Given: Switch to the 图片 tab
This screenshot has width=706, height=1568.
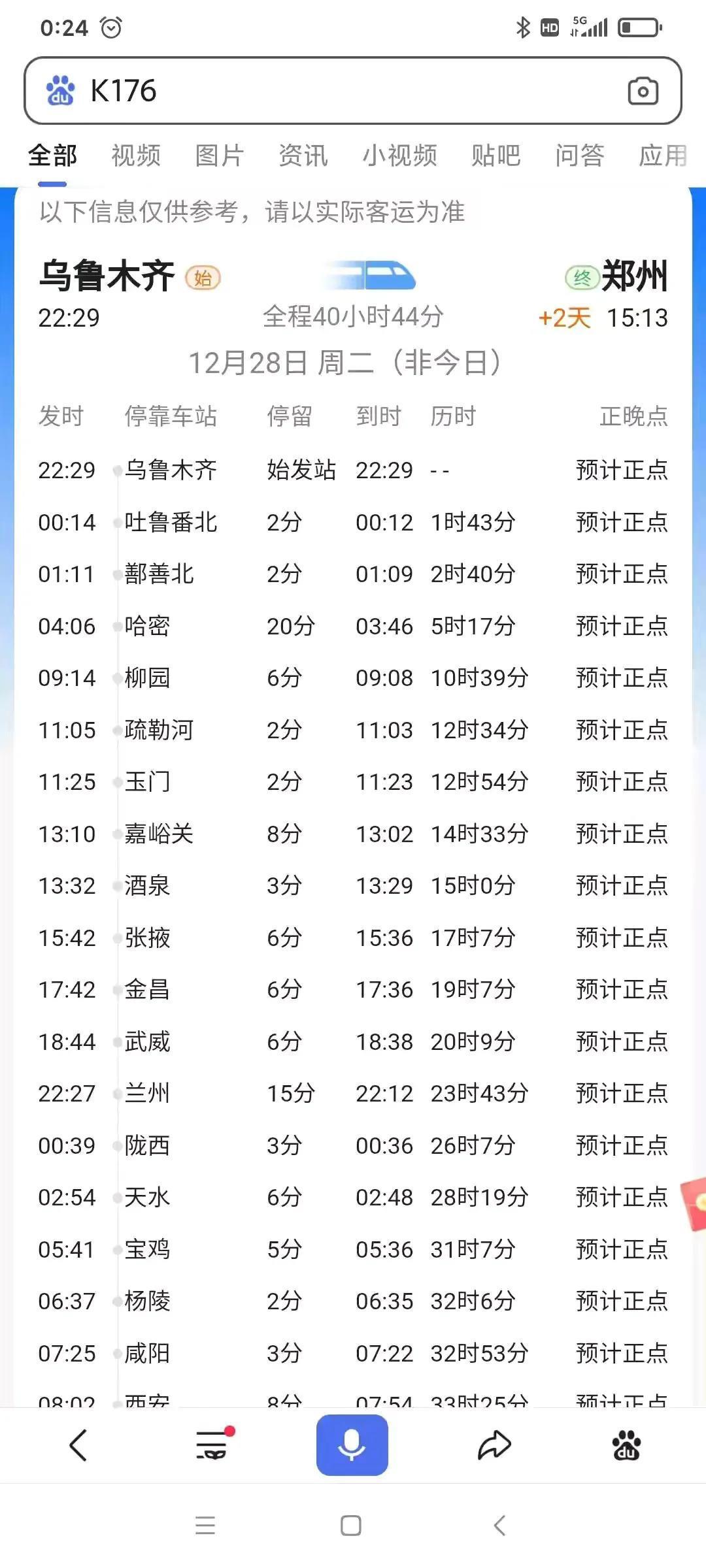Looking at the screenshot, I should 220,155.
